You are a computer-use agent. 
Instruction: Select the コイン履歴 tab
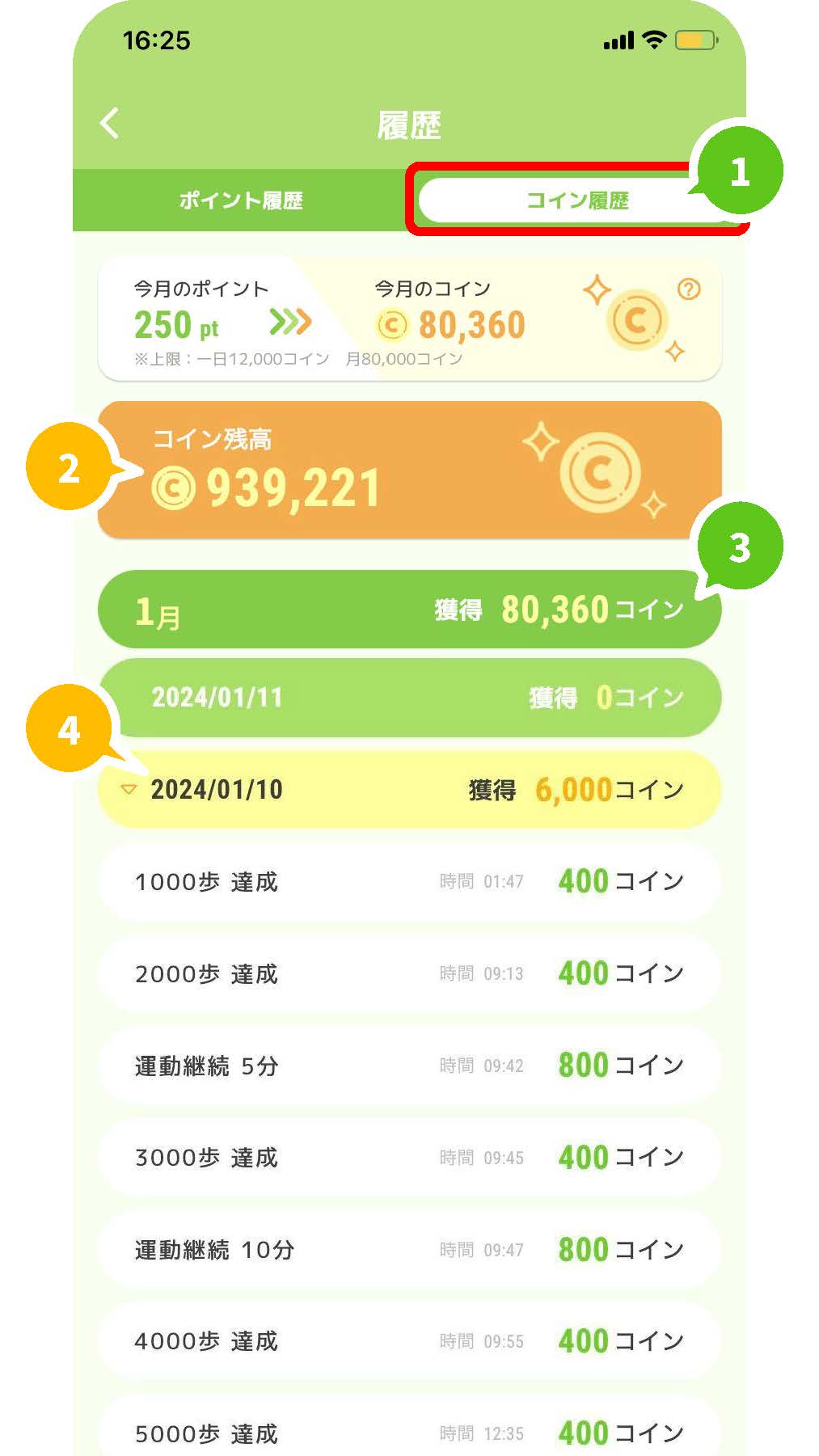tap(577, 200)
